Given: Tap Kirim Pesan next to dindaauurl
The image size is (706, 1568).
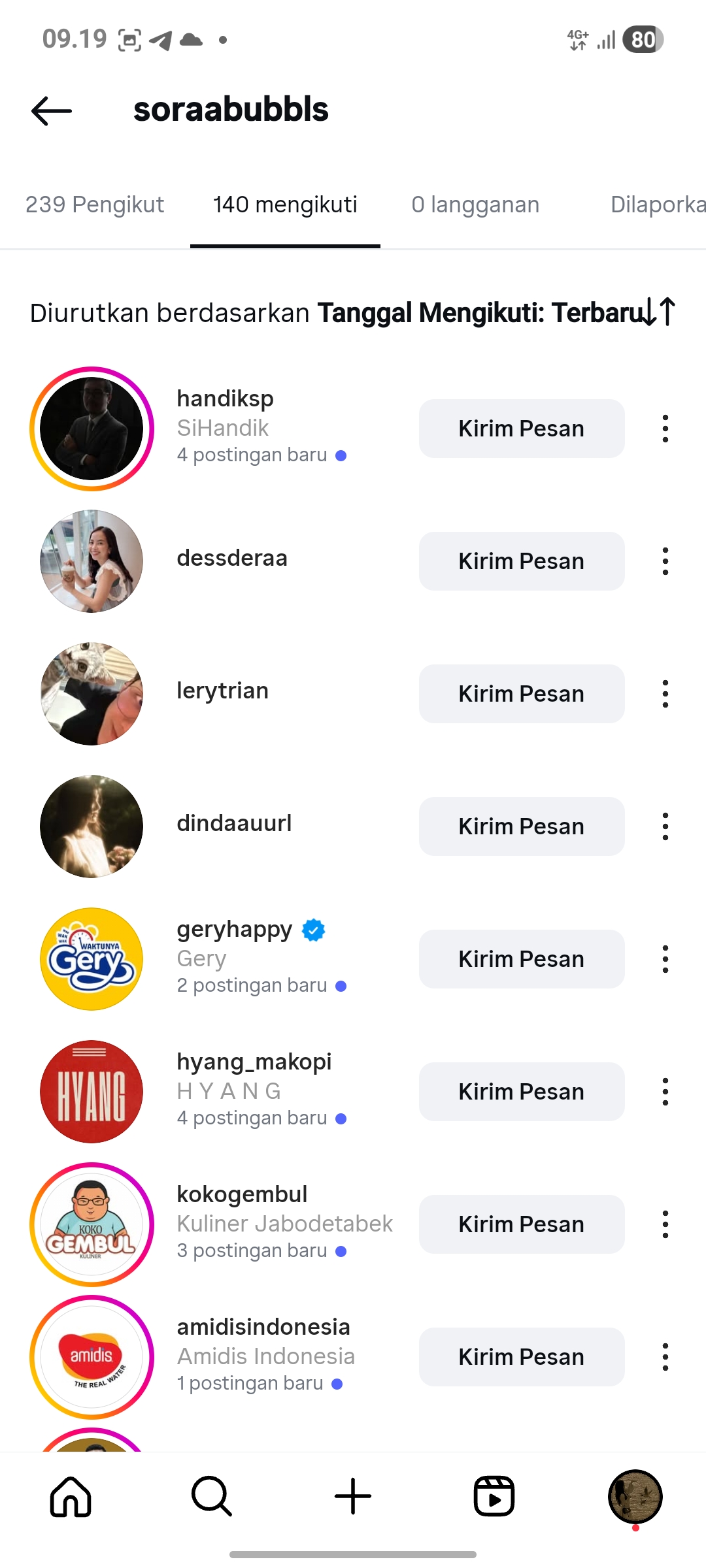Looking at the screenshot, I should tap(521, 826).
